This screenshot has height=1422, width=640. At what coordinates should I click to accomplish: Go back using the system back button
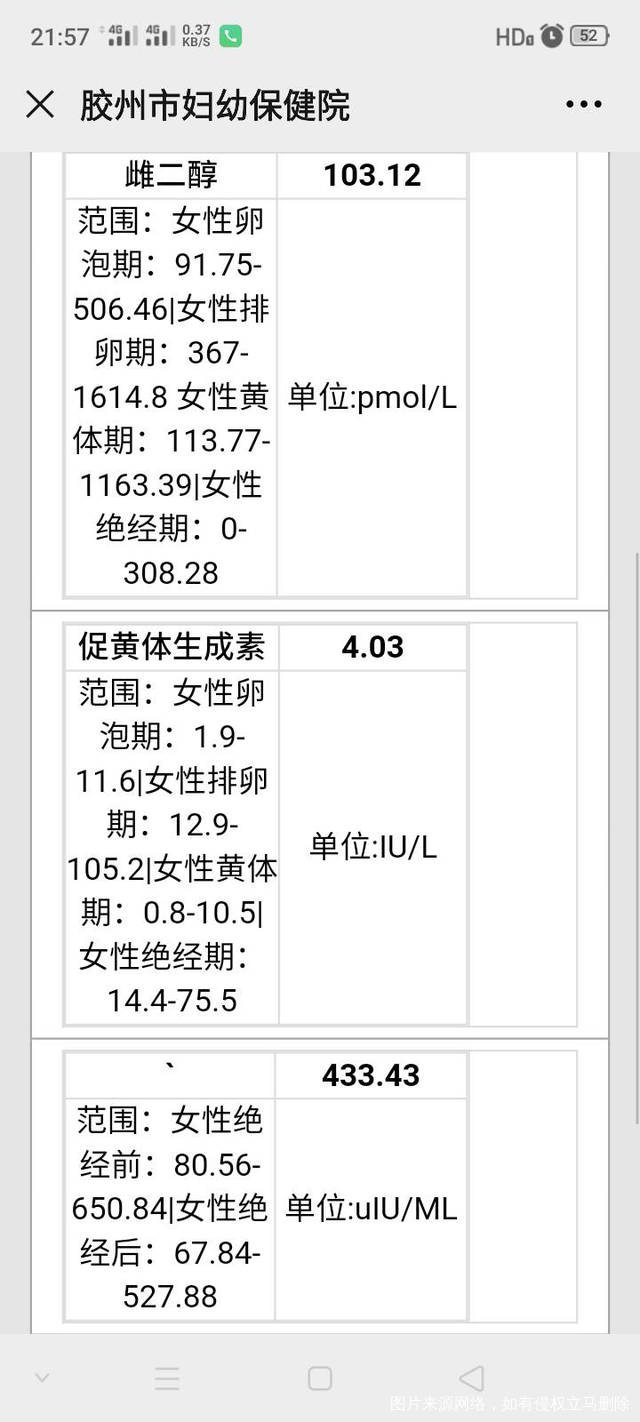click(x=471, y=1378)
